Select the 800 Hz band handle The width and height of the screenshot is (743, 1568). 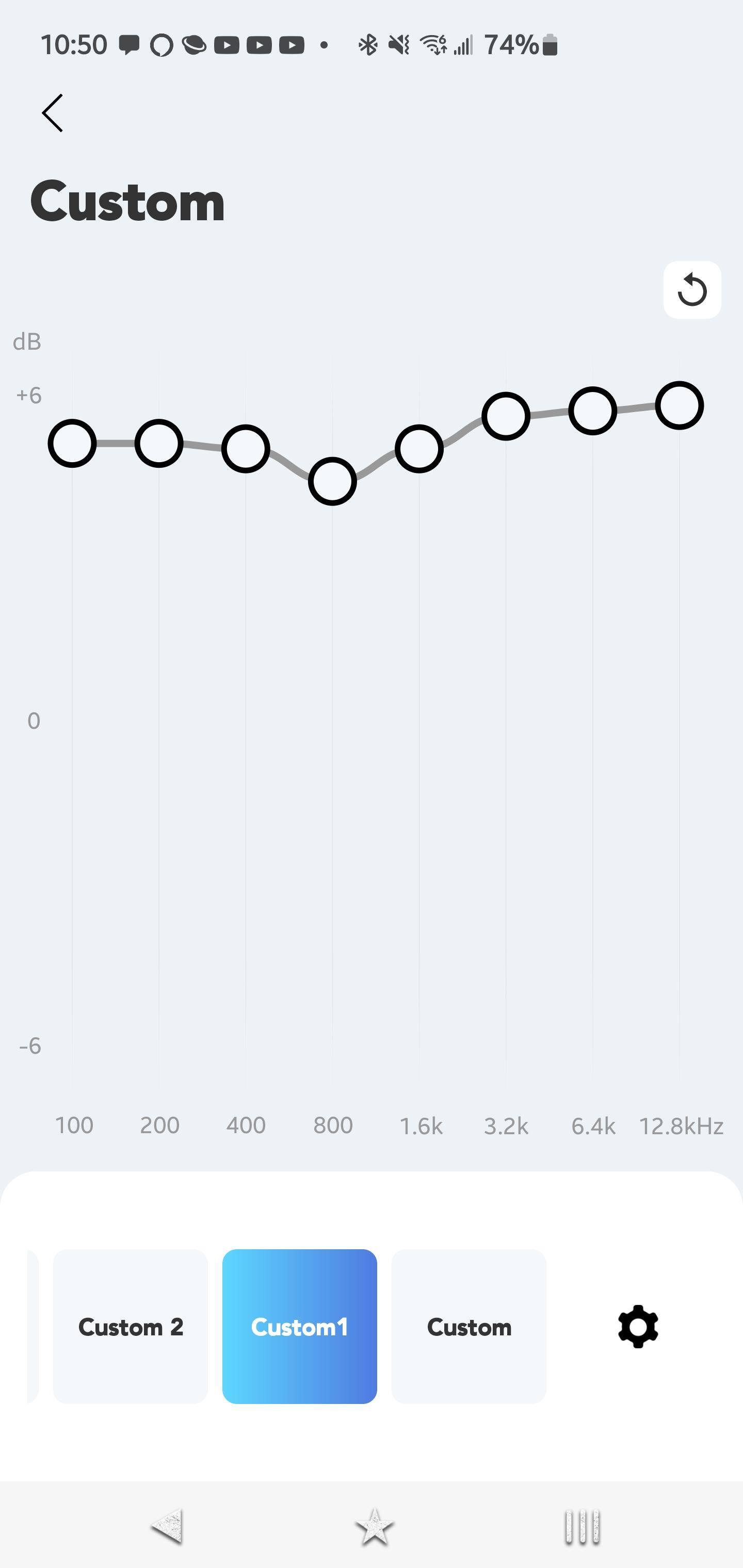332,481
